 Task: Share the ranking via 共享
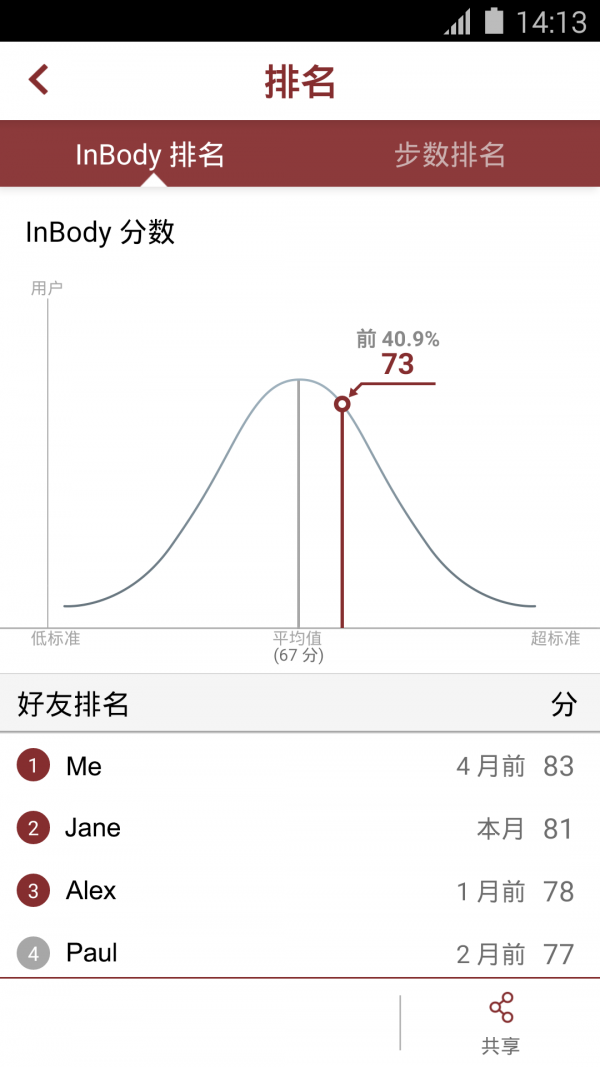click(x=500, y=1022)
